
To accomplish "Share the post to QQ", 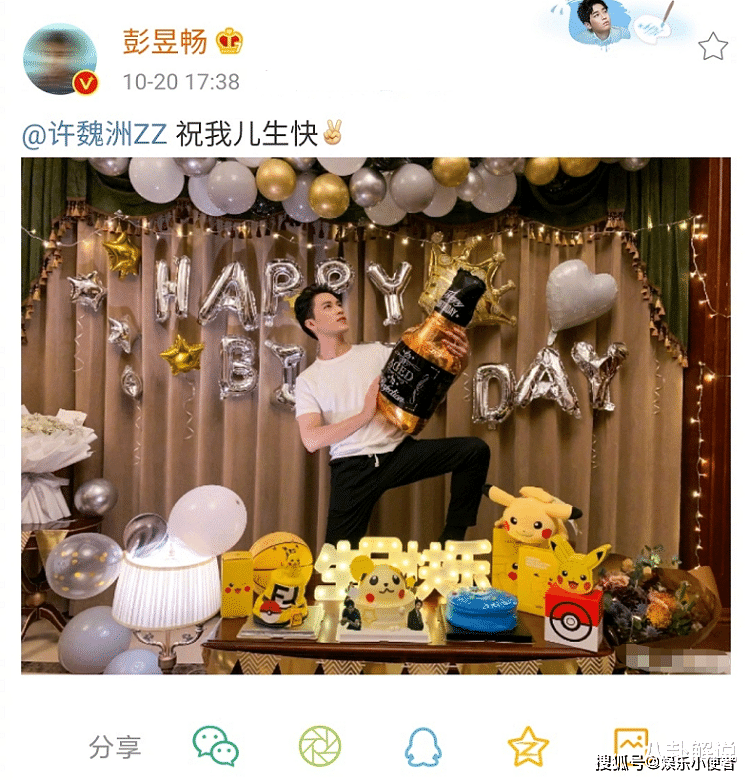I will [x=423, y=746].
